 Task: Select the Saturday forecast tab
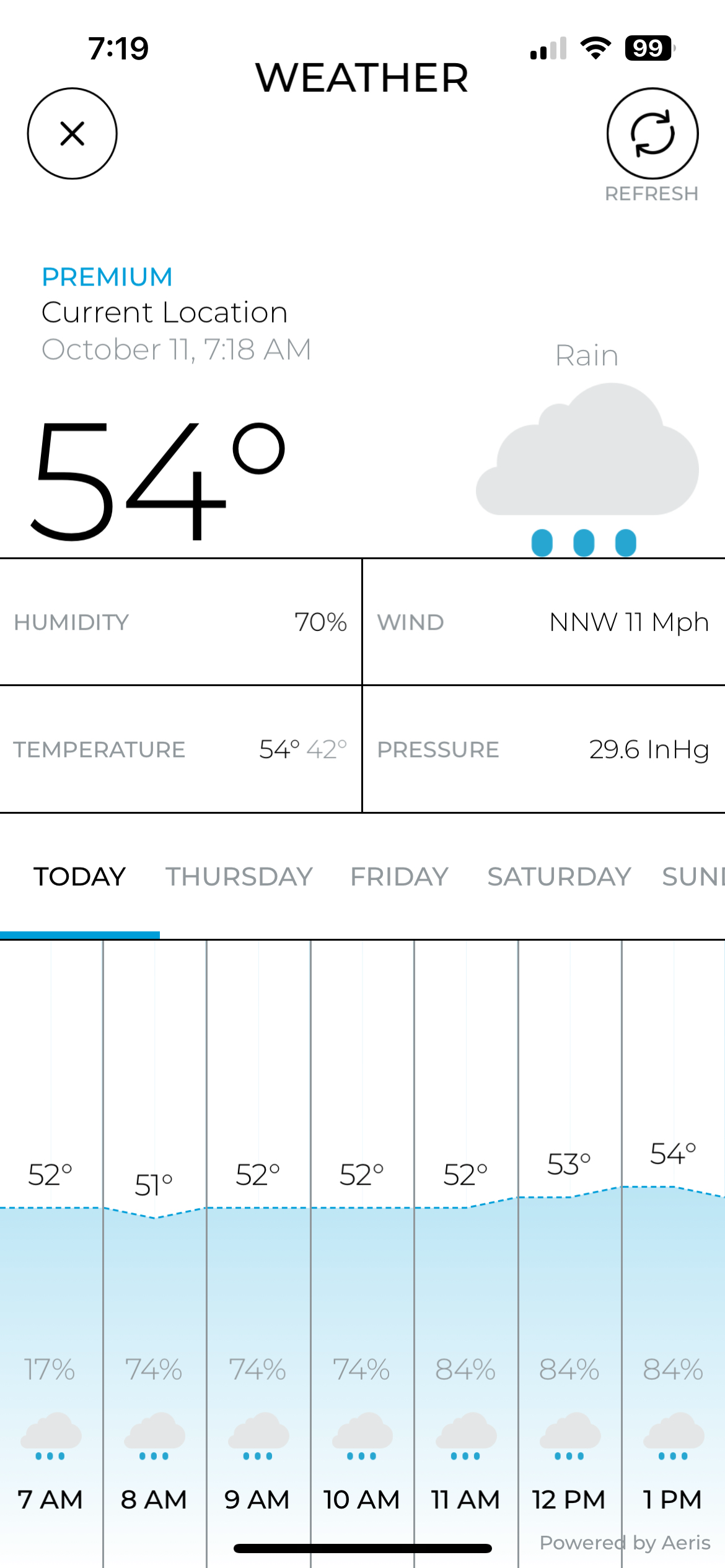pos(559,877)
